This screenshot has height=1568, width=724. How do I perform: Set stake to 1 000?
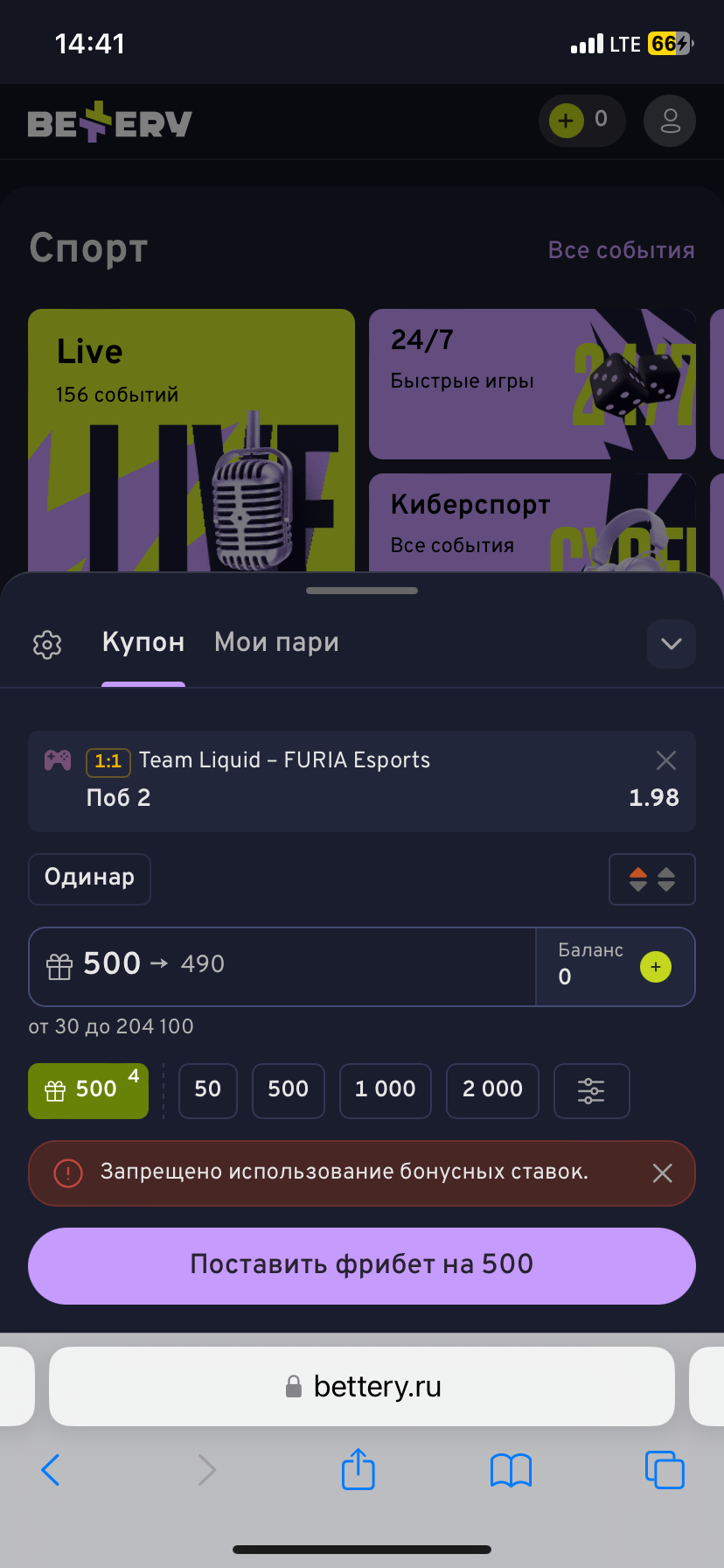[x=386, y=1090]
